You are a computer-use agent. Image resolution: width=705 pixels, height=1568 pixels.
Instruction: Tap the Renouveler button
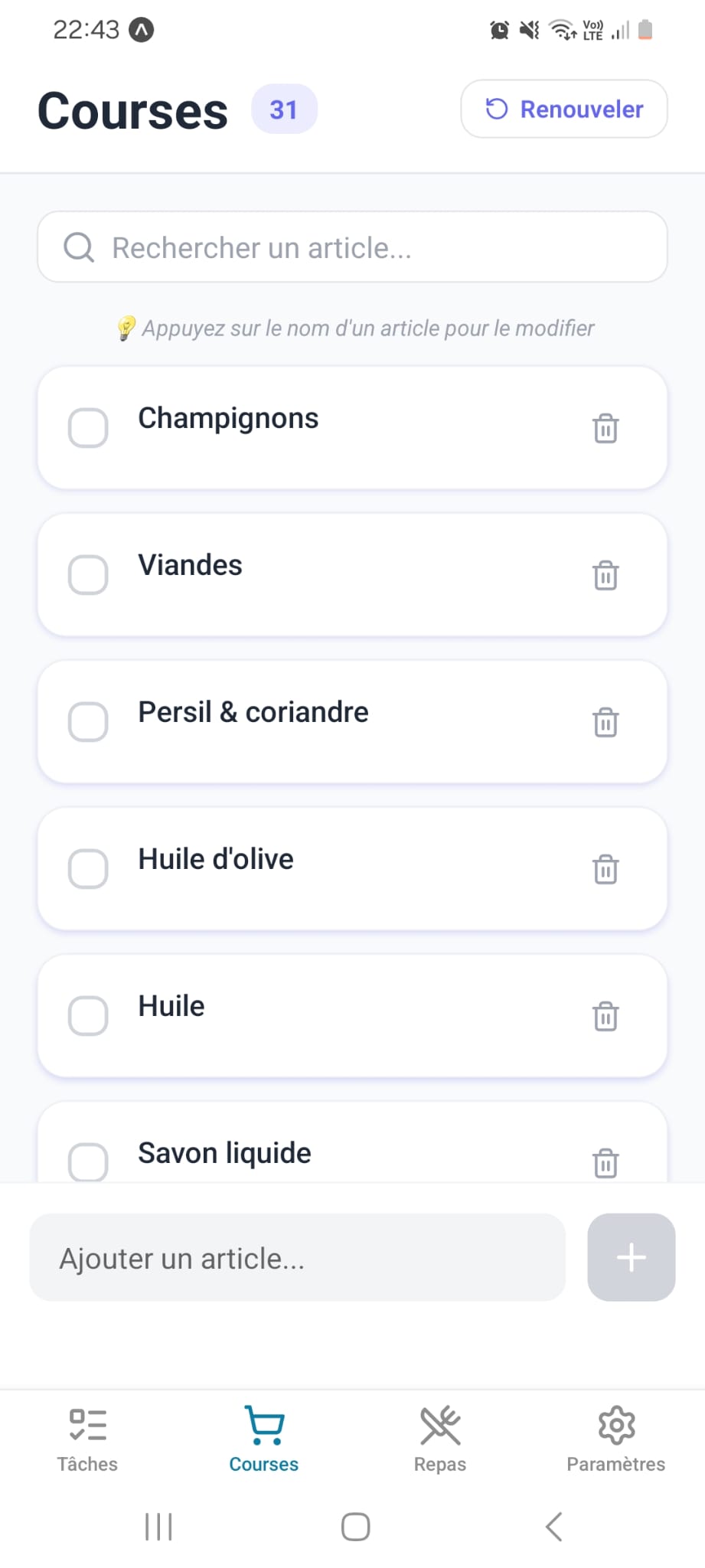coord(563,109)
